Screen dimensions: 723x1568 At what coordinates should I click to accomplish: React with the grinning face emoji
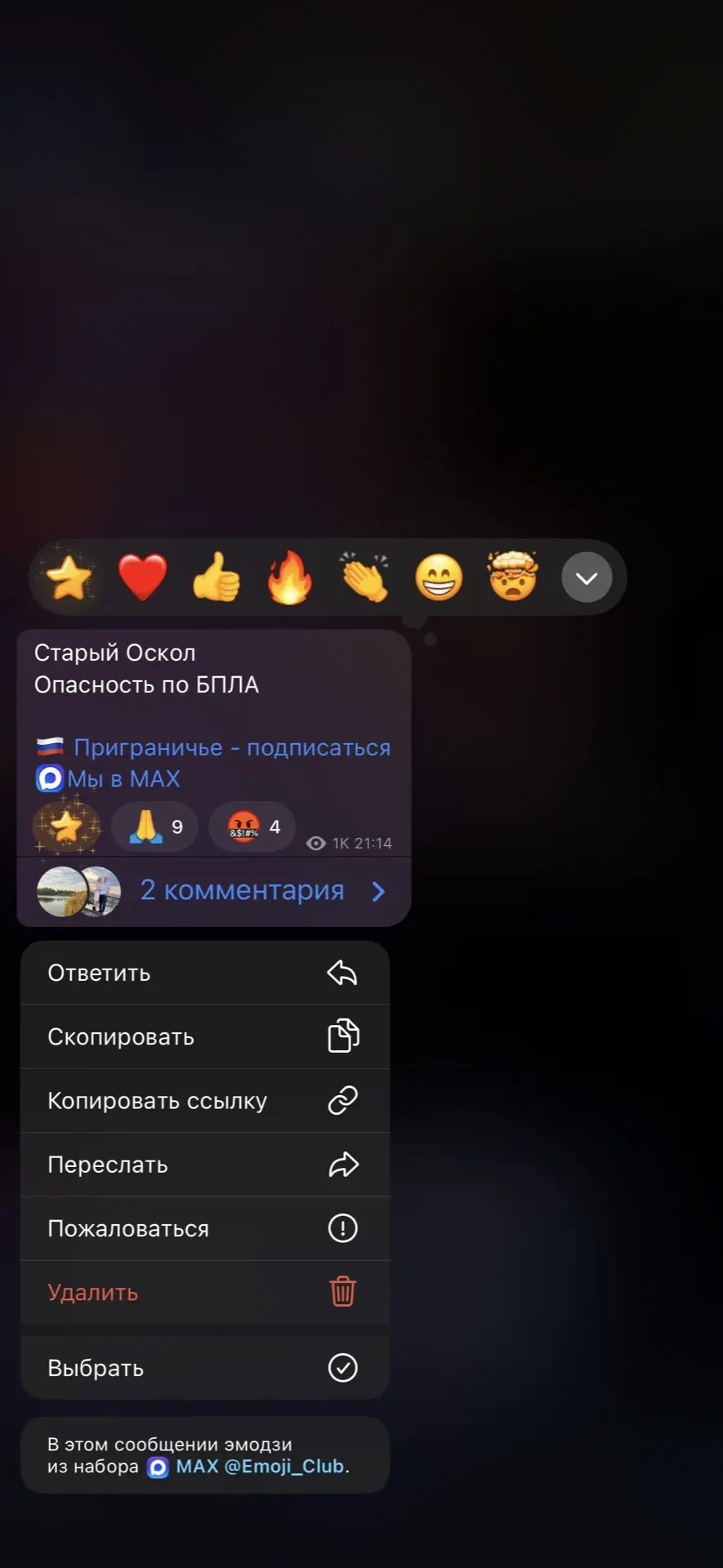(439, 577)
